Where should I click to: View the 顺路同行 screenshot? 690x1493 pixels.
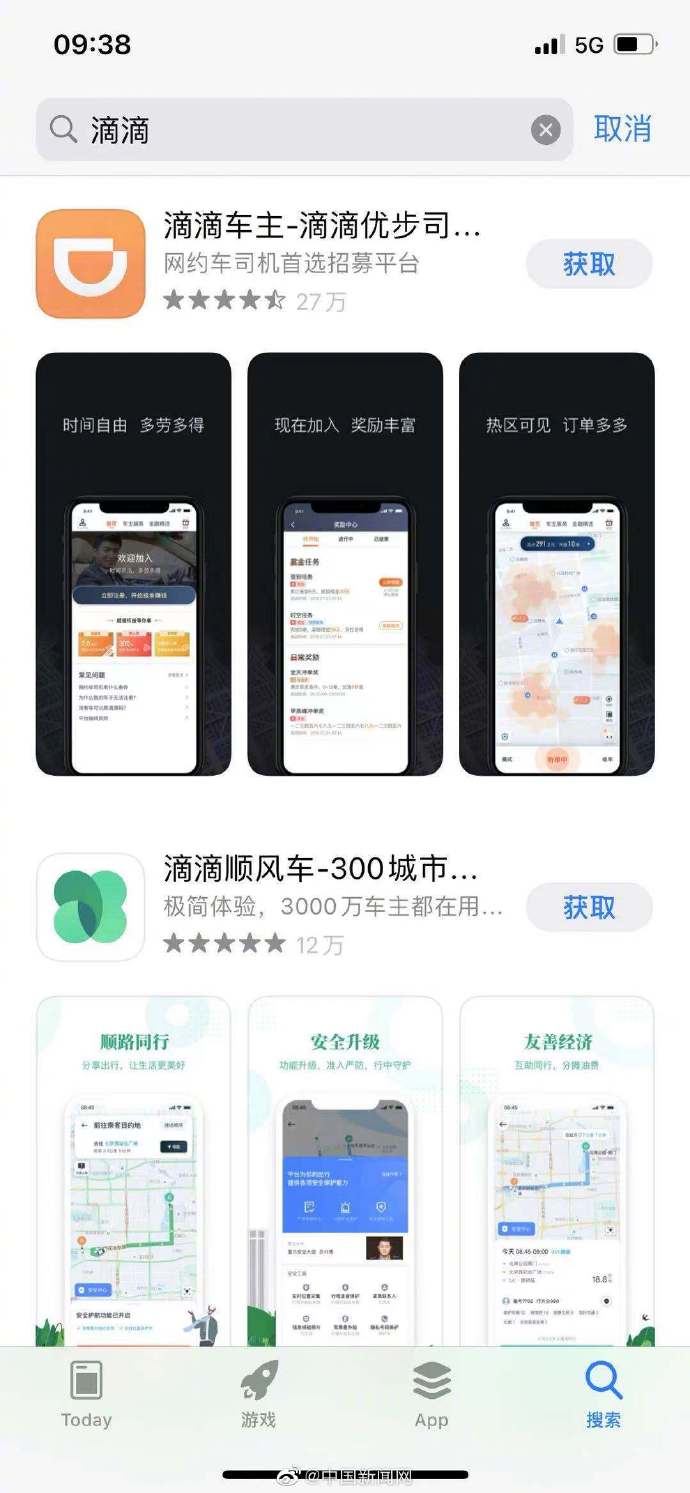click(133, 1170)
